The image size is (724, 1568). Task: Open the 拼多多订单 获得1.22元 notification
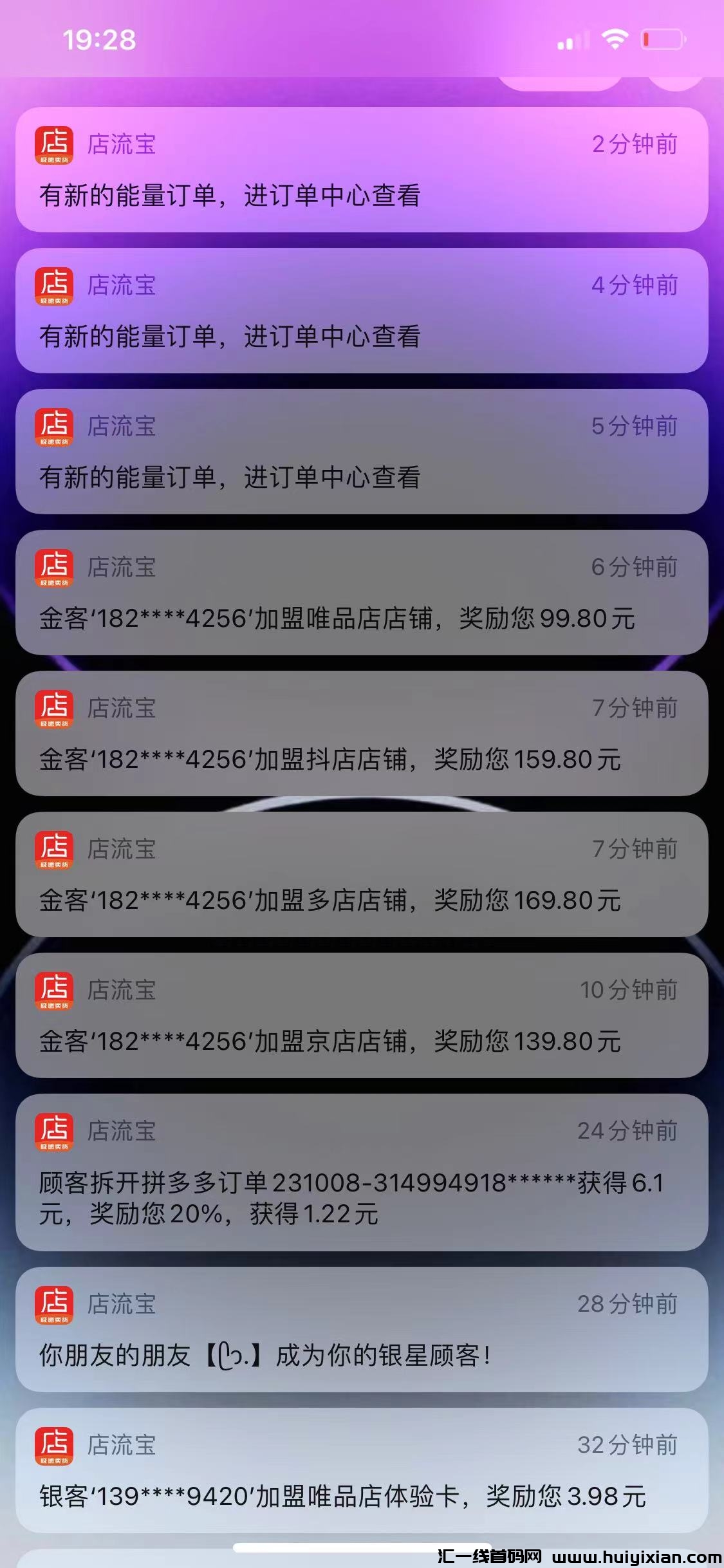point(362,1178)
